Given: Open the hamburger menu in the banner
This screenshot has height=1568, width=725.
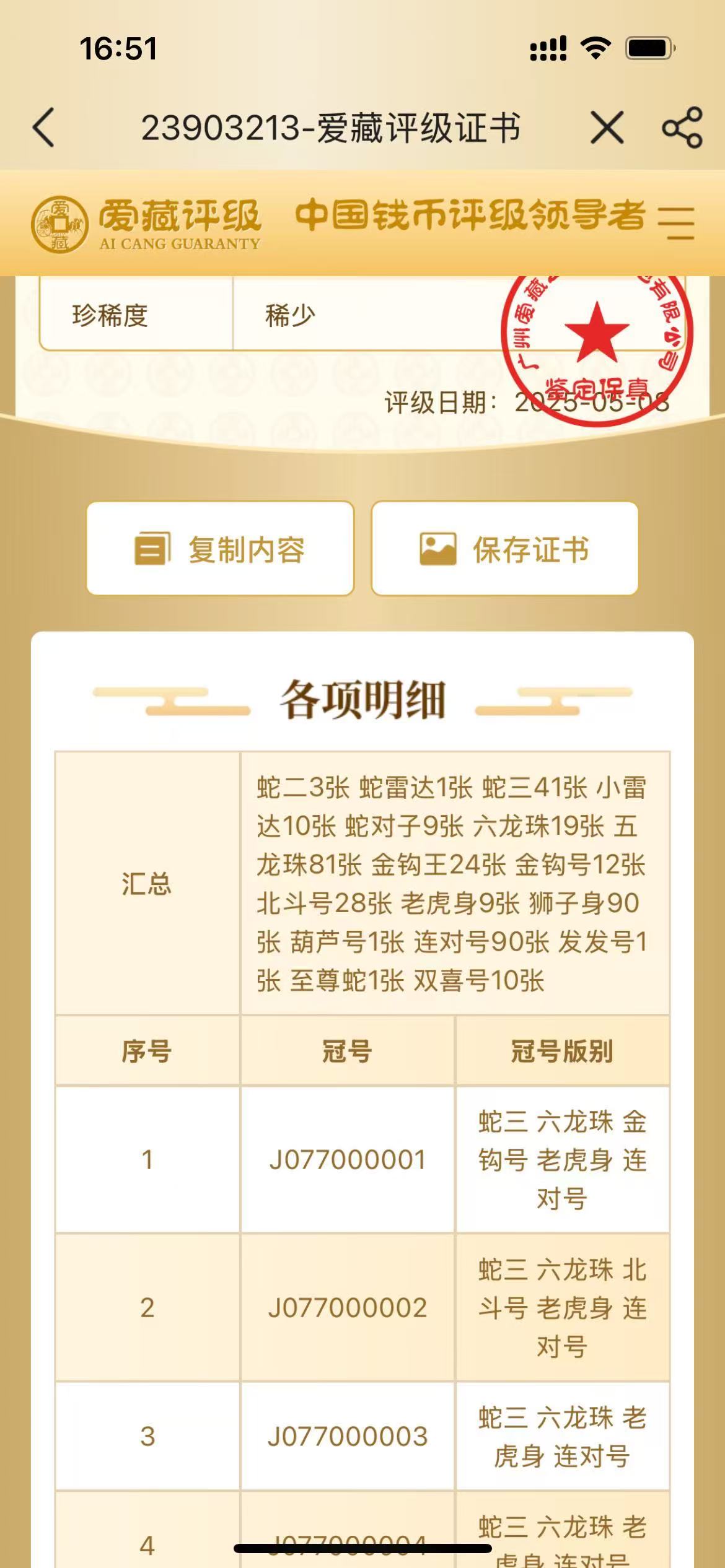Looking at the screenshot, I should 676,223.
